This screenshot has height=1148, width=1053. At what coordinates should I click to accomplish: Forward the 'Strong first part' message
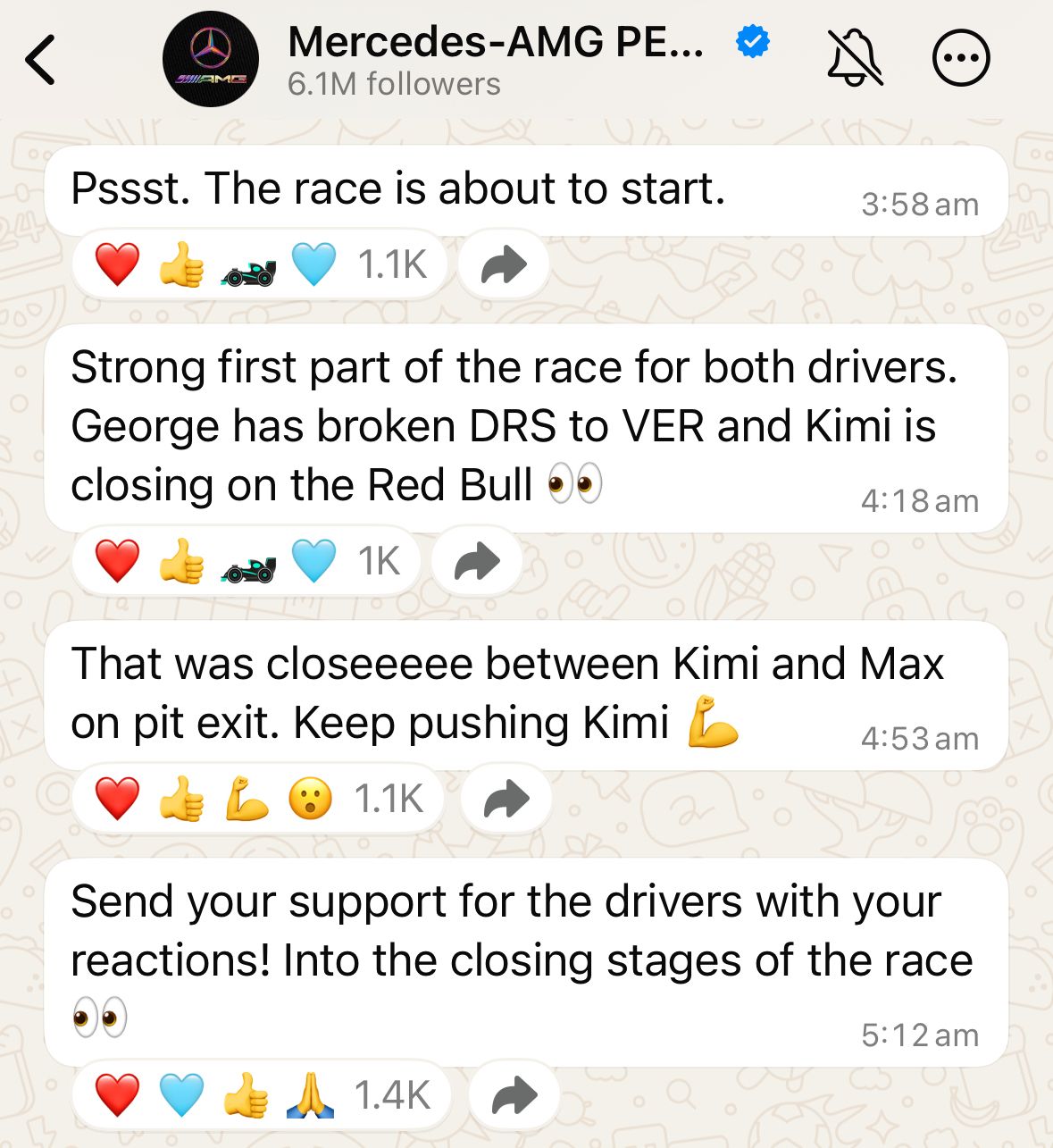[477, 562]
